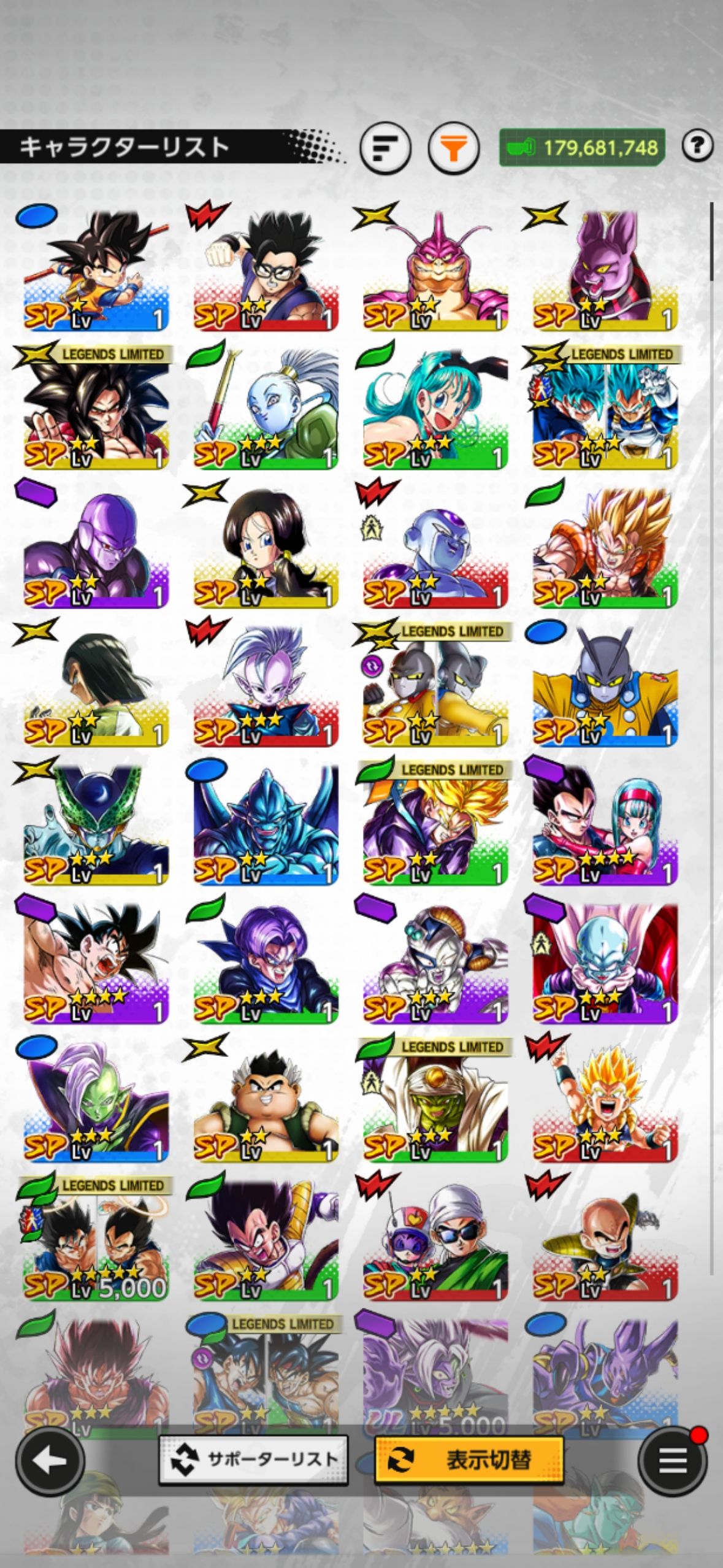Go back with the arrow button
The height and width of the screenshot is (1568, 723).
coord(50,1461)
